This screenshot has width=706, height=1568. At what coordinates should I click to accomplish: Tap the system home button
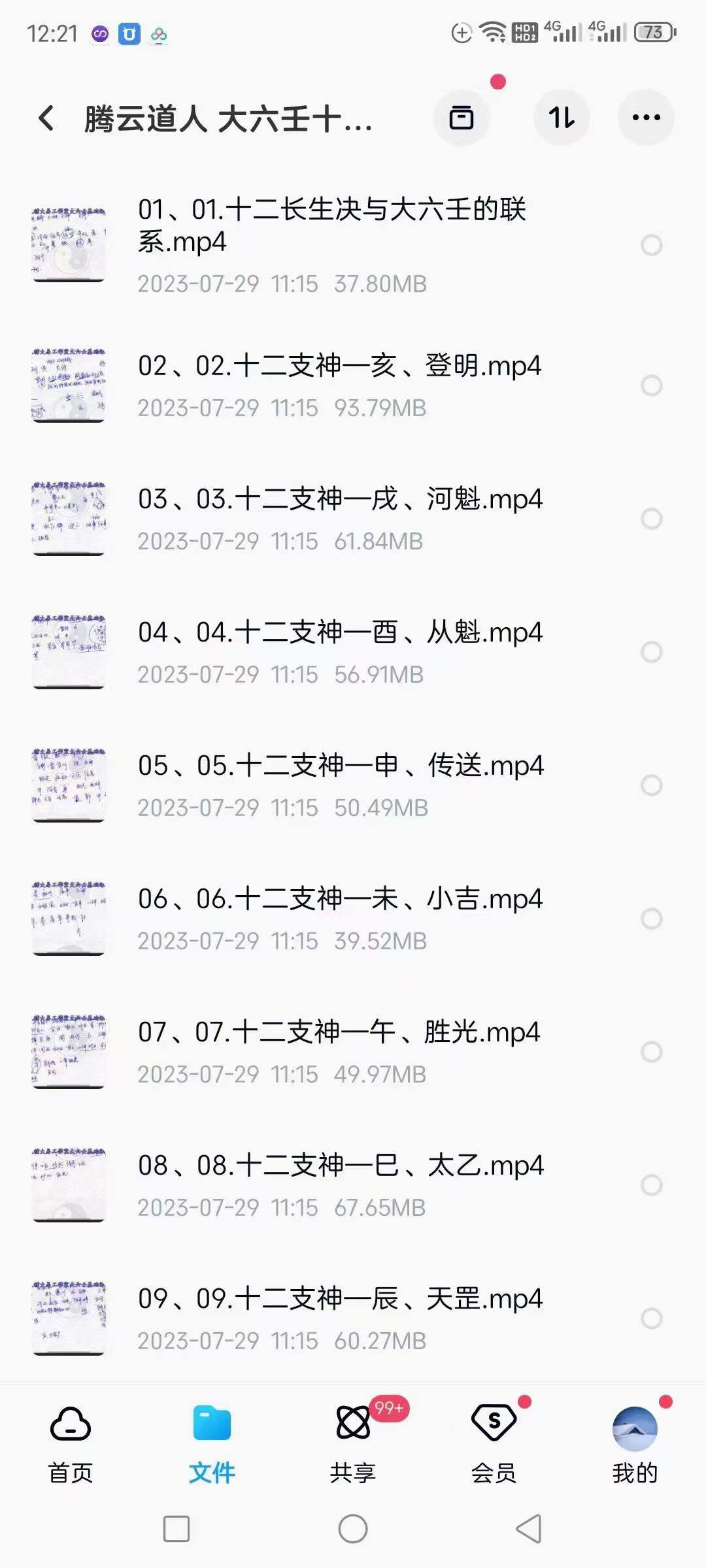(x=353, y=1529)
